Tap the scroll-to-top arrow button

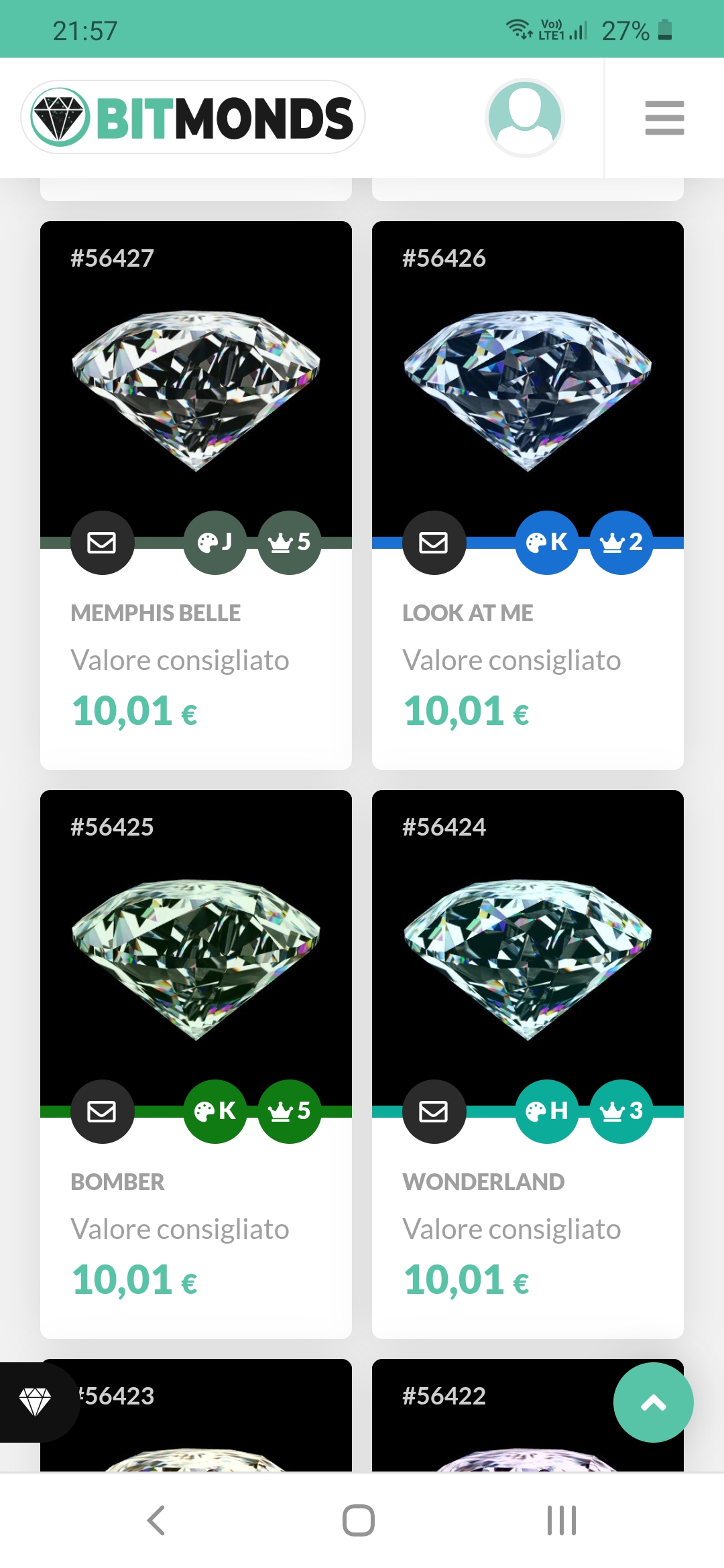coord(653,1402)
